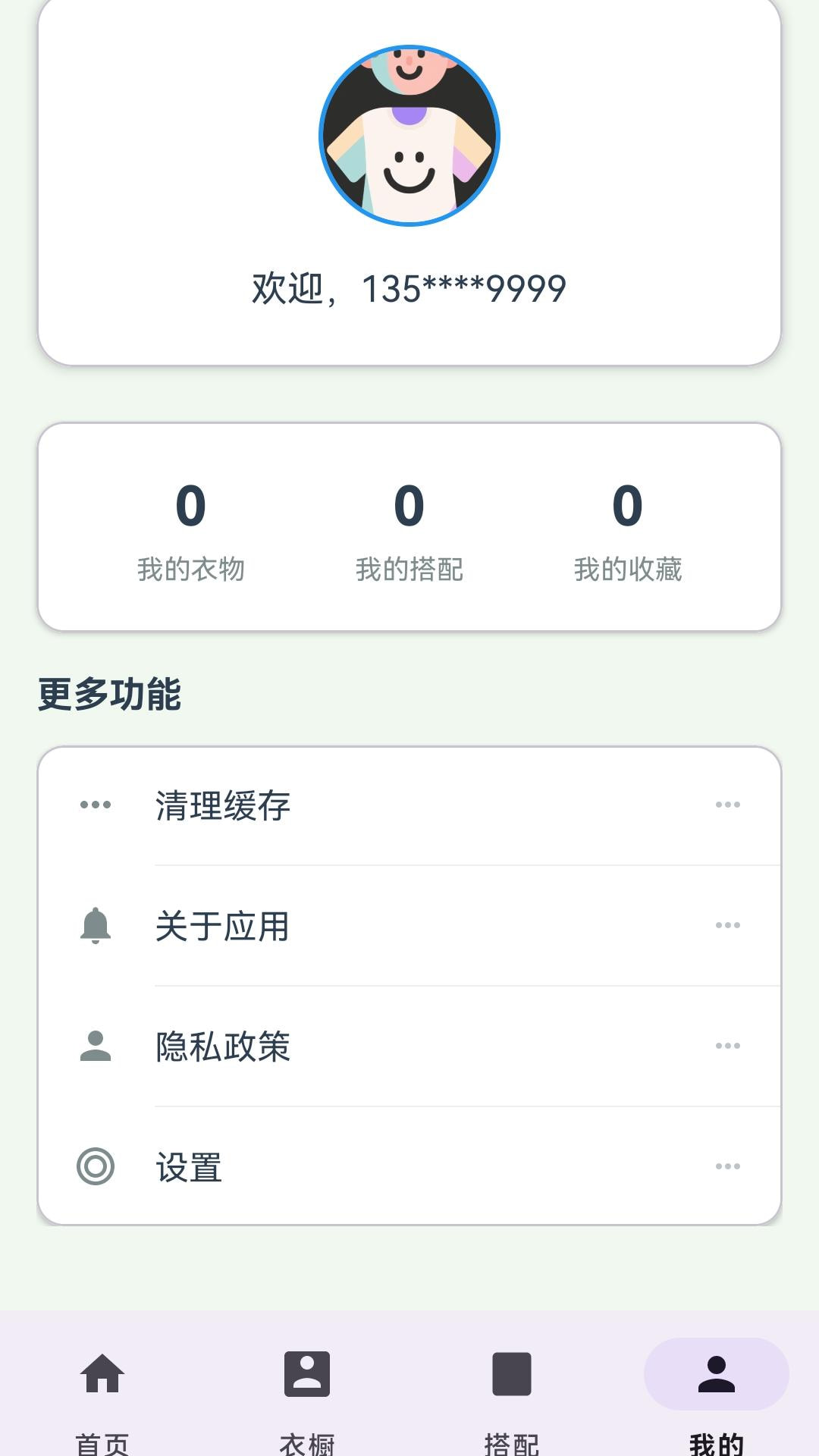Tap the 我的收藏 favorites counter

coord(629,531)
